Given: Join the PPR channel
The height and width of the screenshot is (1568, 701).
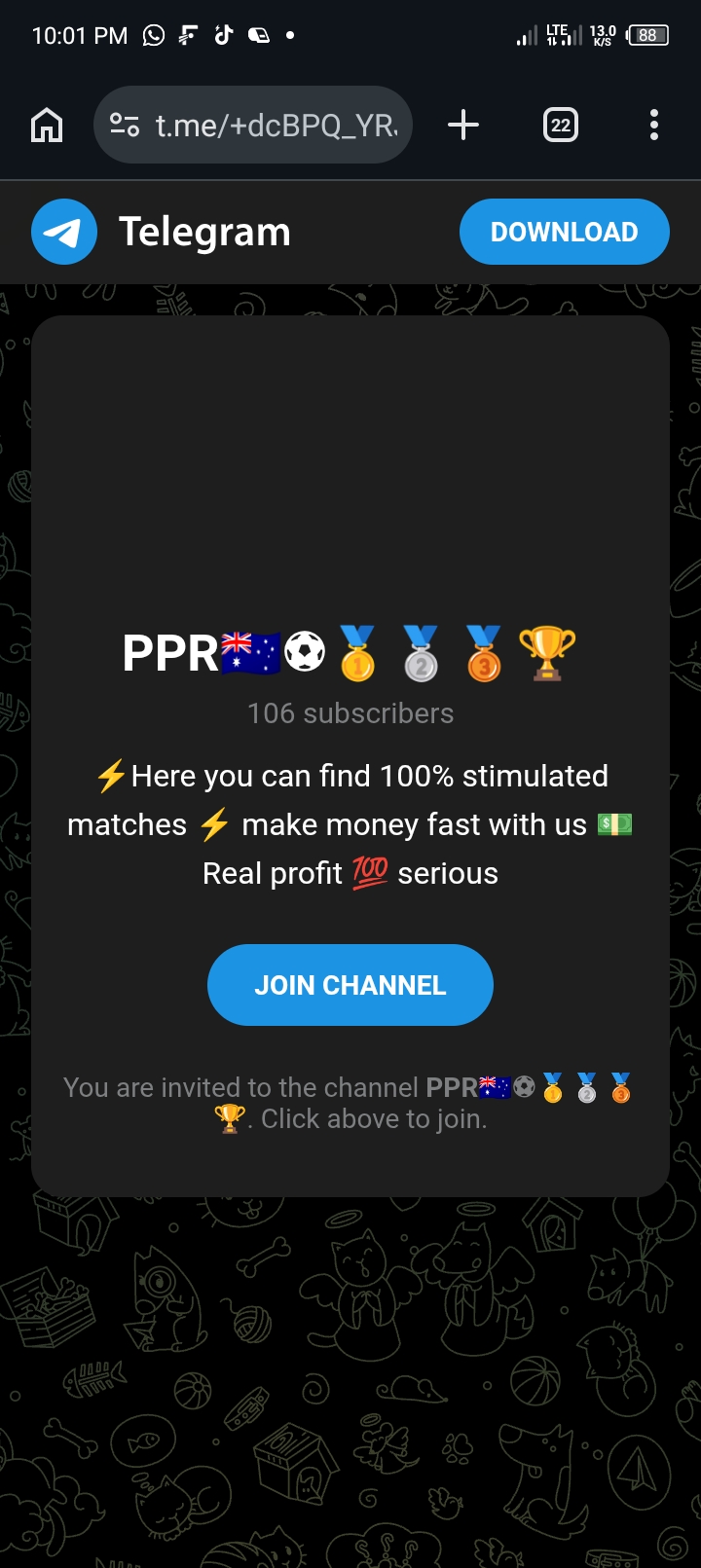Looking at the screenshot, I should pyautogui.click(x=350, y=985).
